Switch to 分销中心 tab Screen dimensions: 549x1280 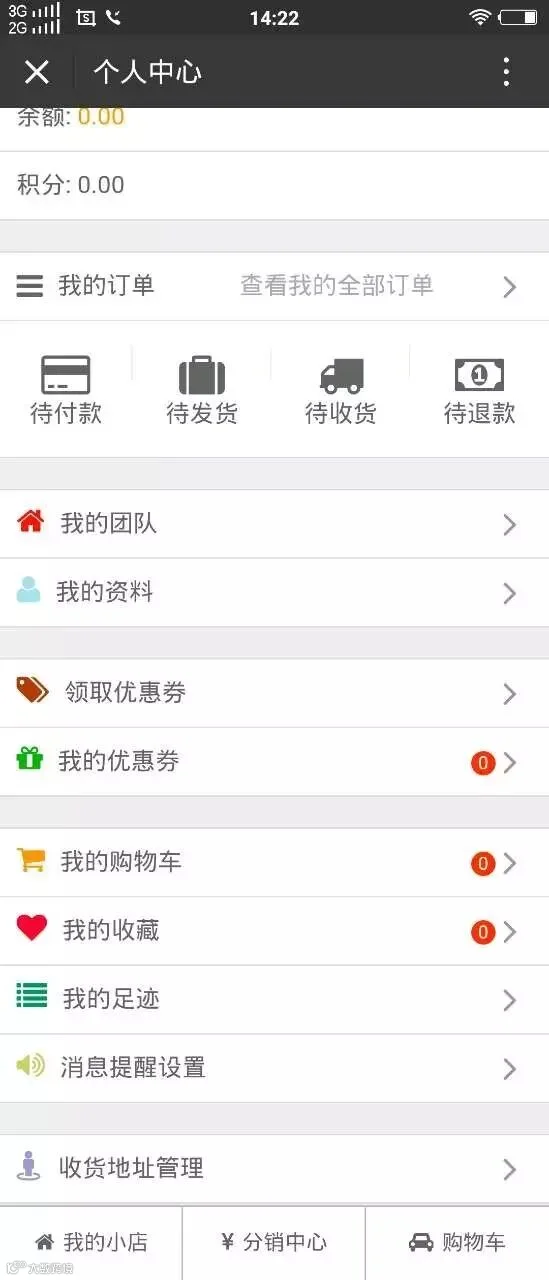click(274, 1243)
